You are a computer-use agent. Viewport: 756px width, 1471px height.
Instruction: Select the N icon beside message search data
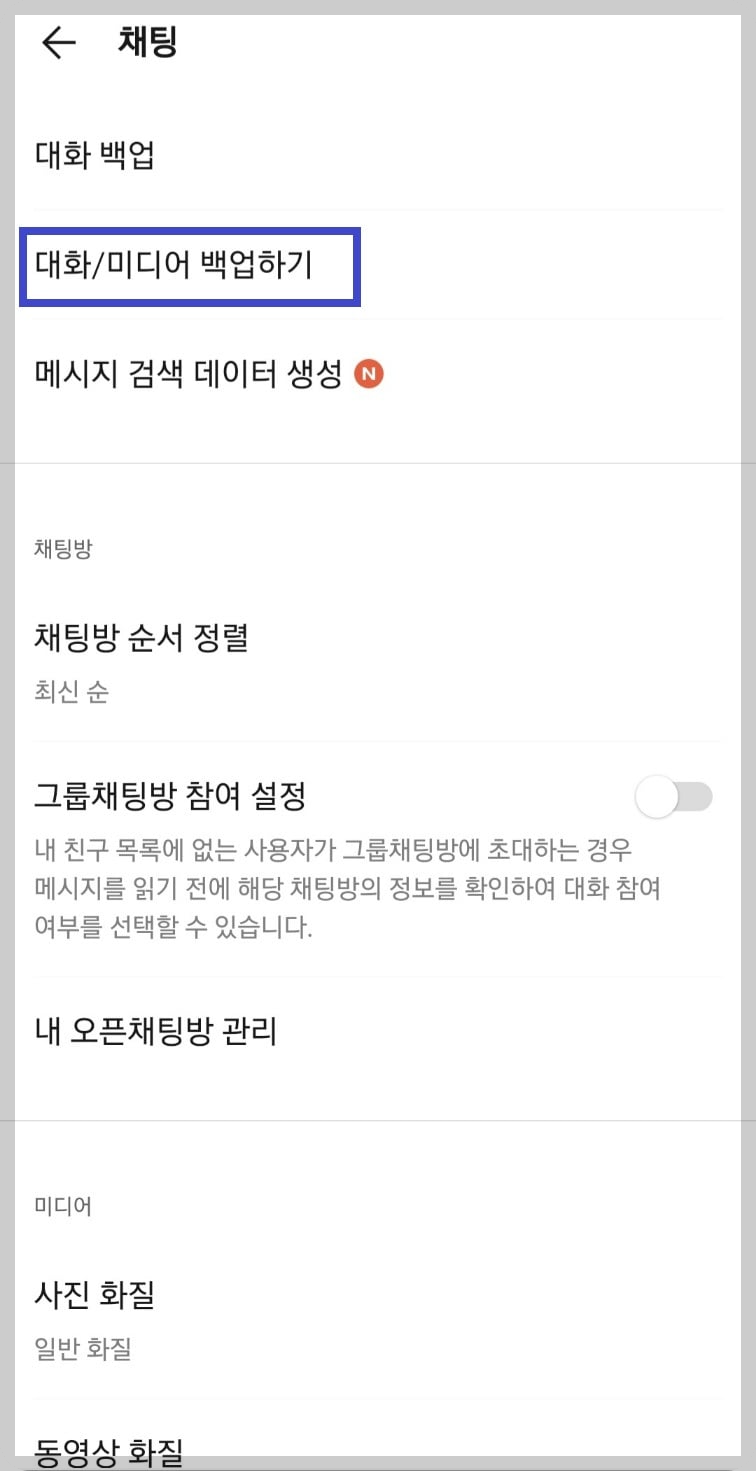tap(368, 371)
